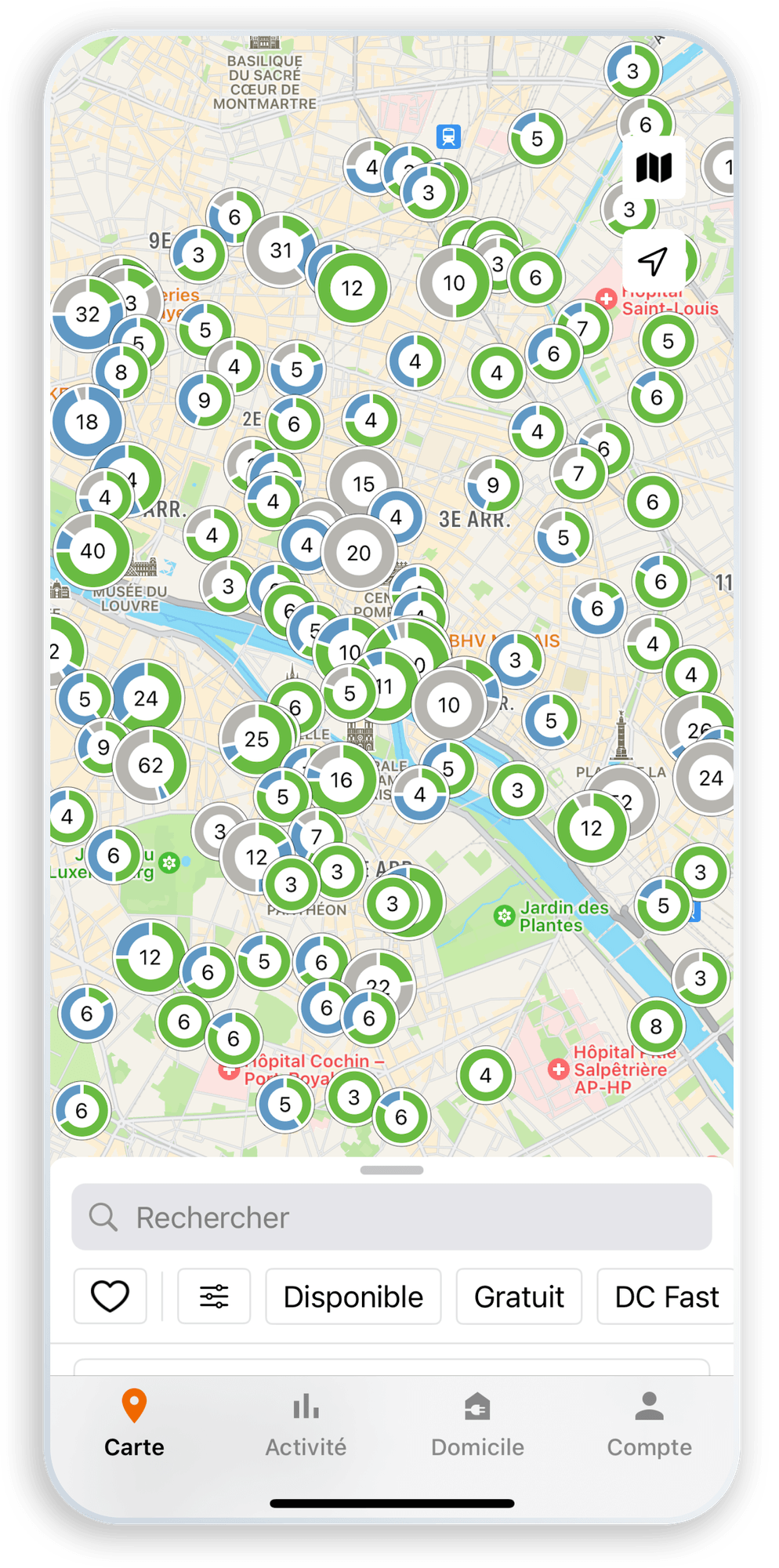The image size is (779, 1568).
Task: Tap the Rechercher search field
Action: point(392,1217)
